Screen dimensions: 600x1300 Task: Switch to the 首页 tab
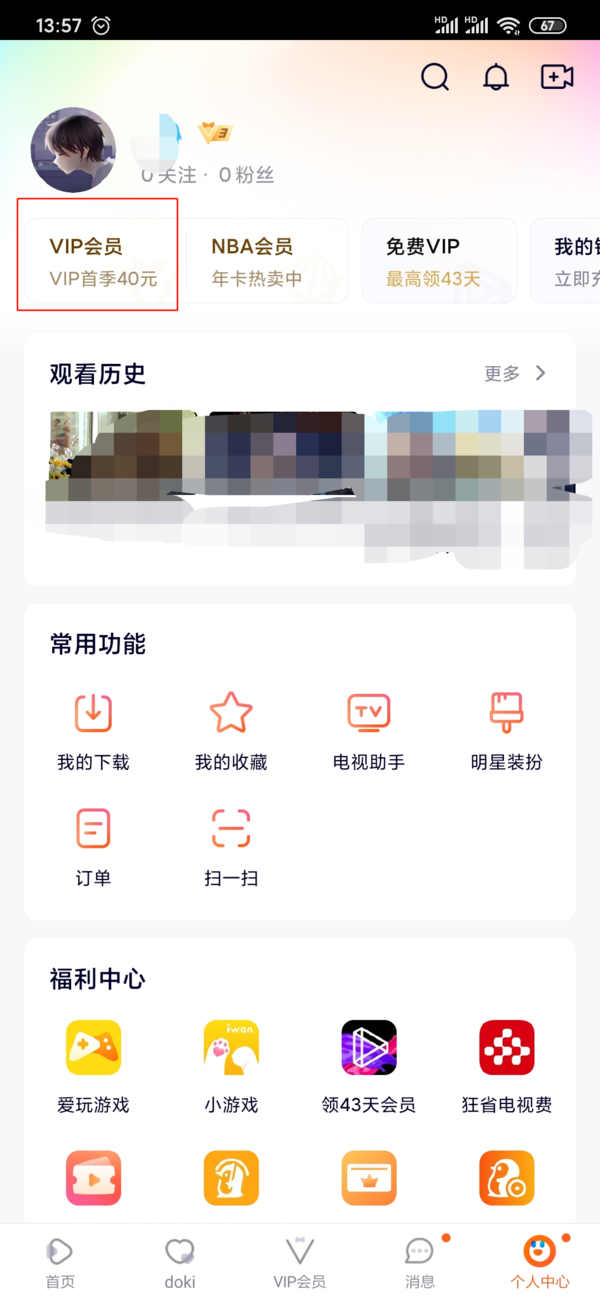[x=60, y=1263]
